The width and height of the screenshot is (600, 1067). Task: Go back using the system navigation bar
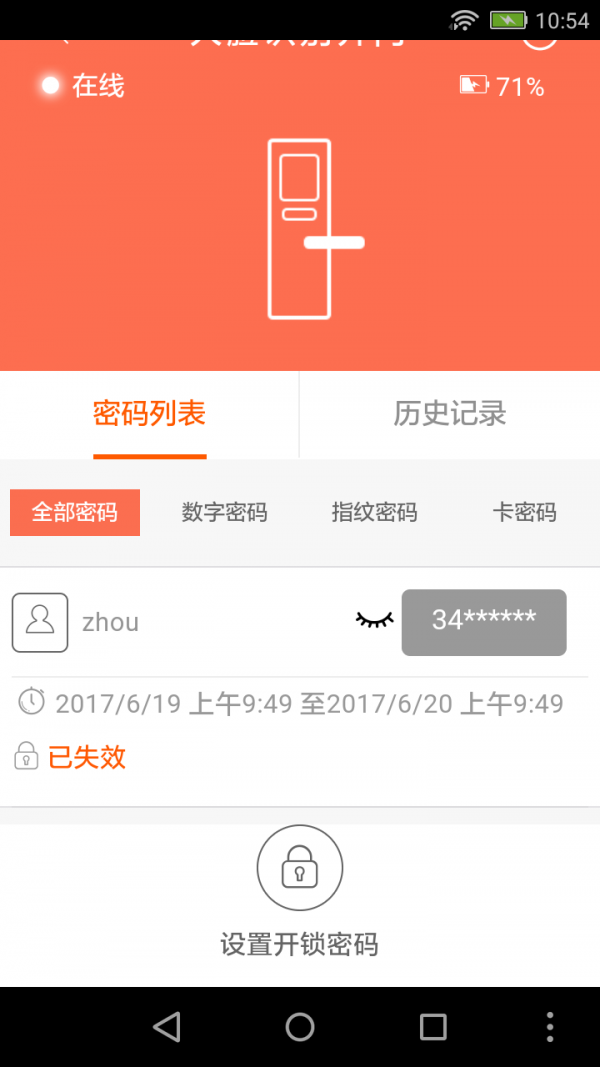[166, 1026]
